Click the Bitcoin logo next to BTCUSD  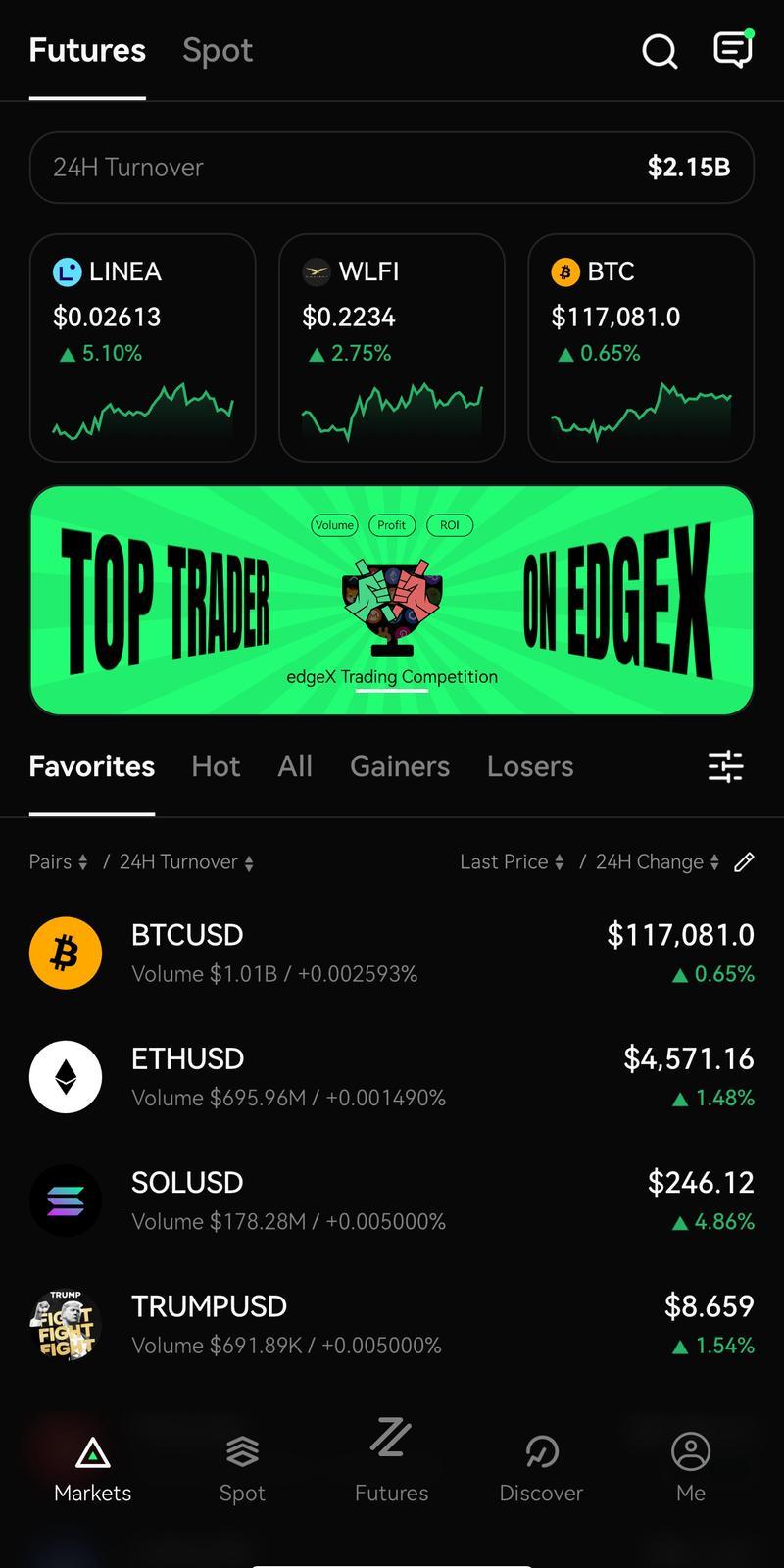(66, 952)
